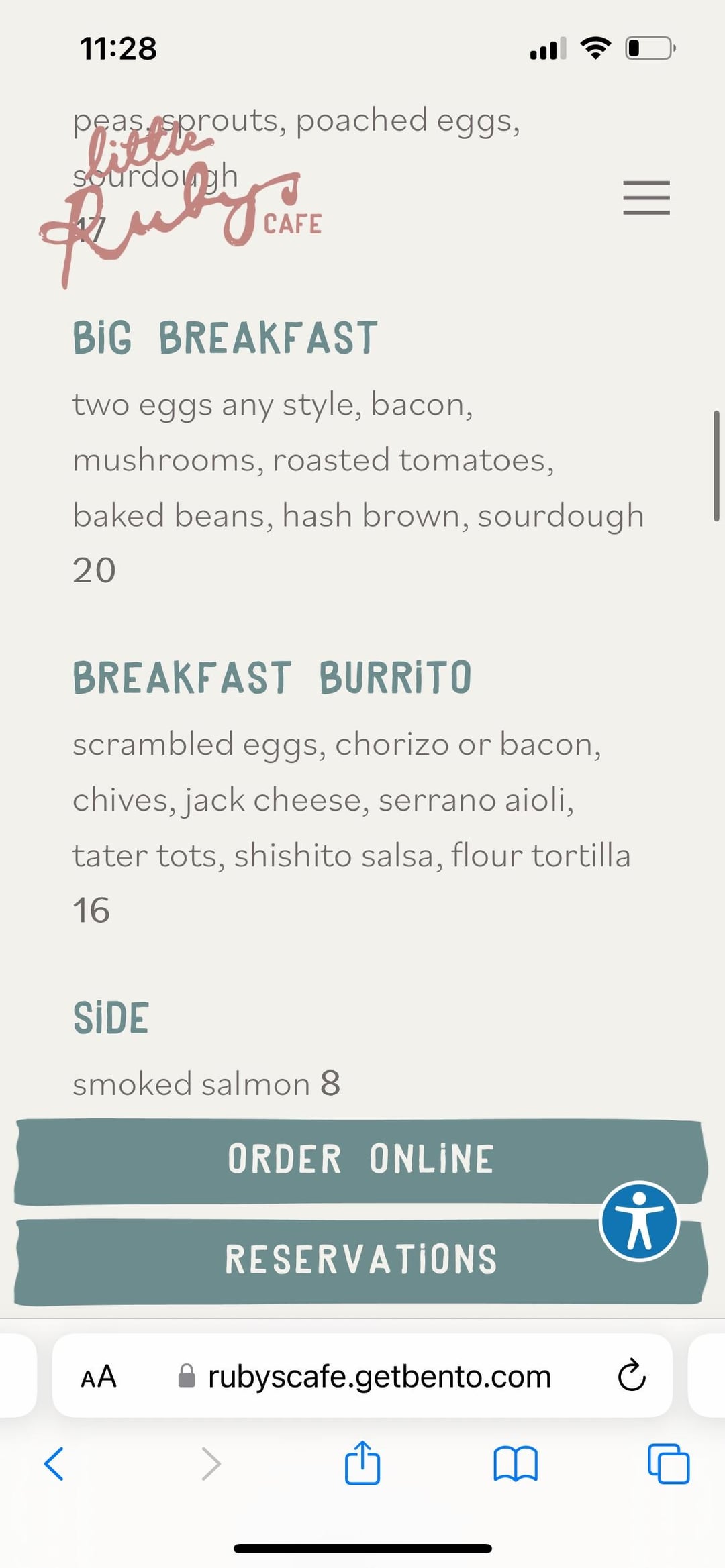Share this page
This screenshot has width=725, height=1568.
pos(362,1463)
